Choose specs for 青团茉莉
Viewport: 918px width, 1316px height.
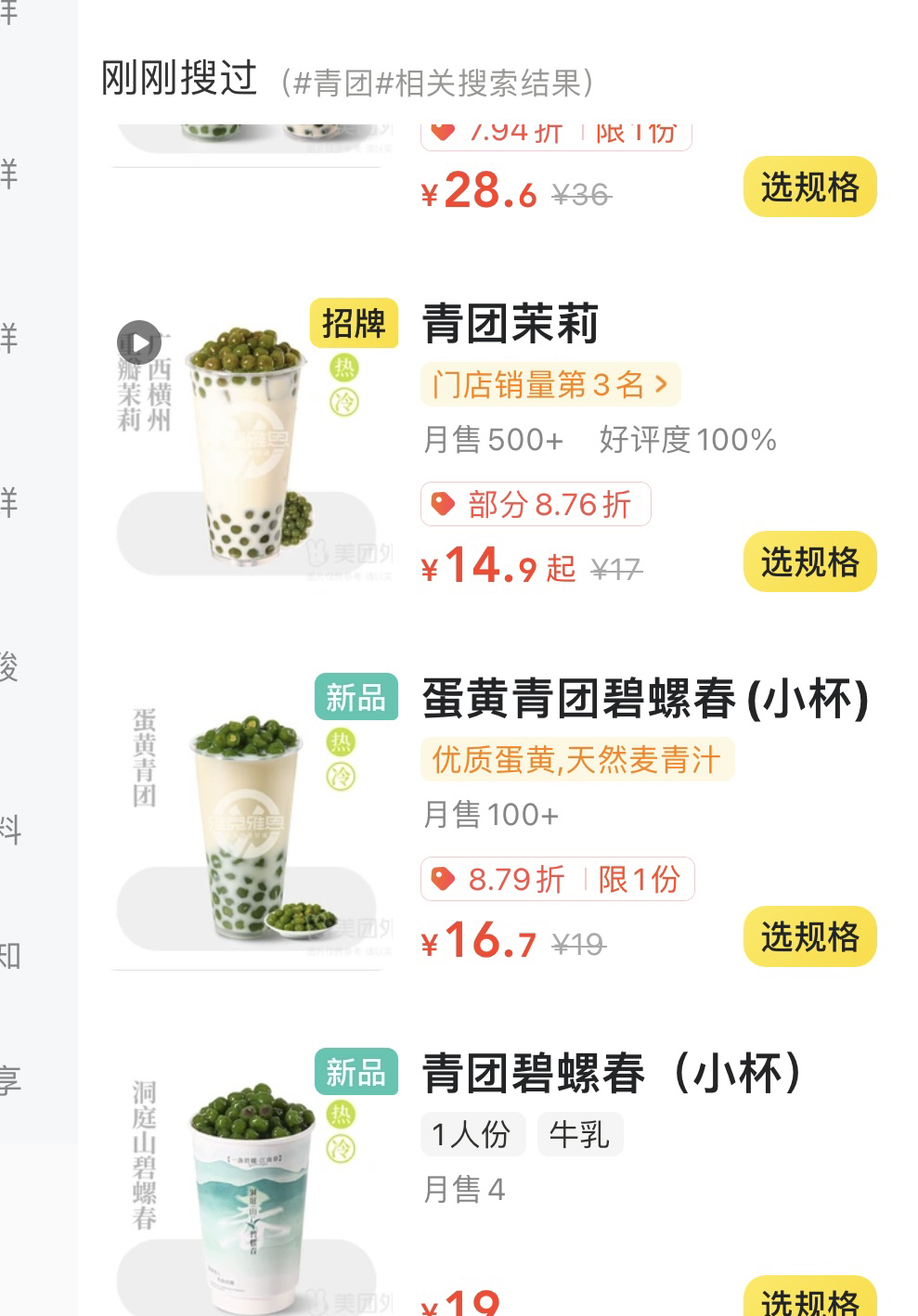(809, 561)
